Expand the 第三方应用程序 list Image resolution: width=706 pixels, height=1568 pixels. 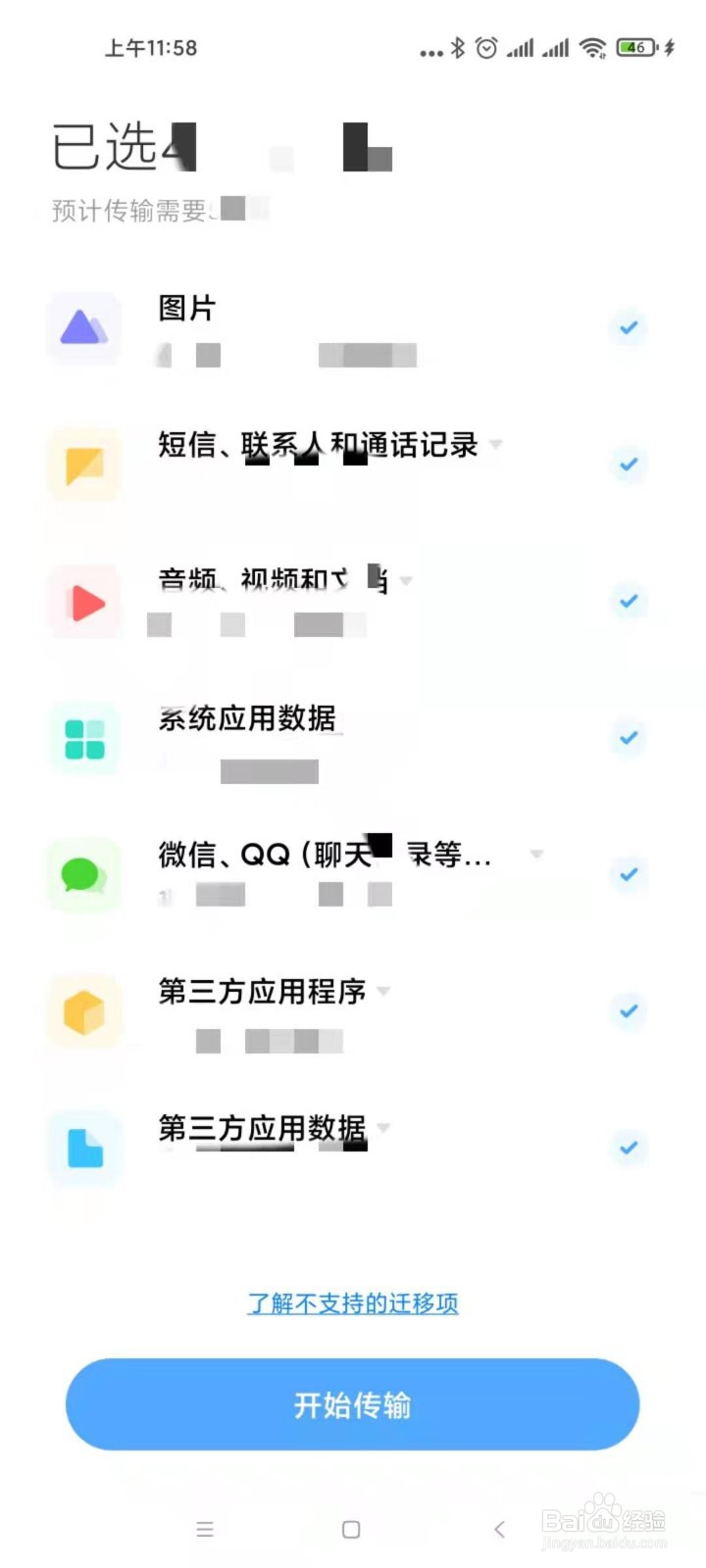pos(383,991)
